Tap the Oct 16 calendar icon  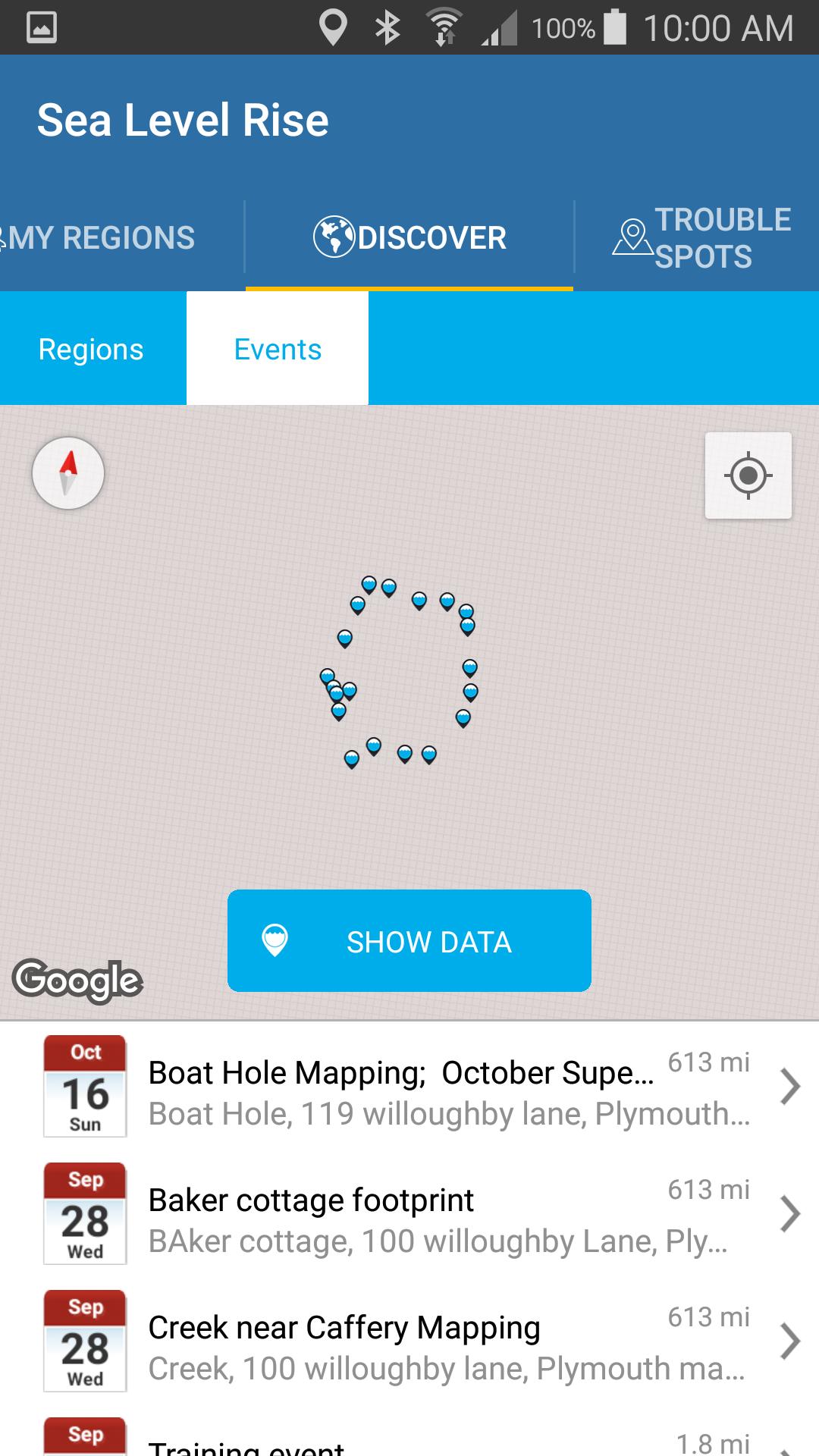85,1086
